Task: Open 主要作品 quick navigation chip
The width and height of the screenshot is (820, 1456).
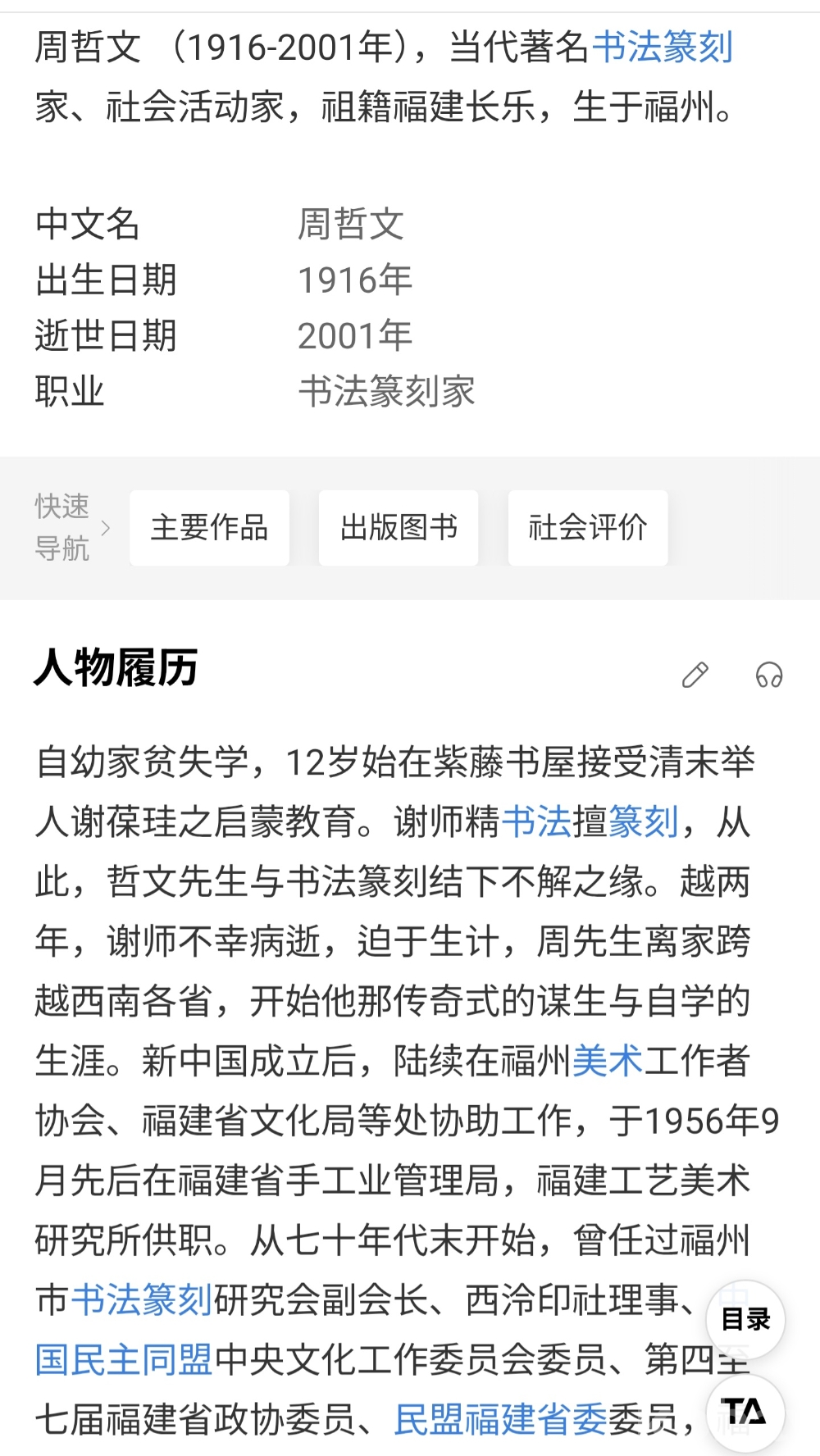Action: (x=209, y=527)
